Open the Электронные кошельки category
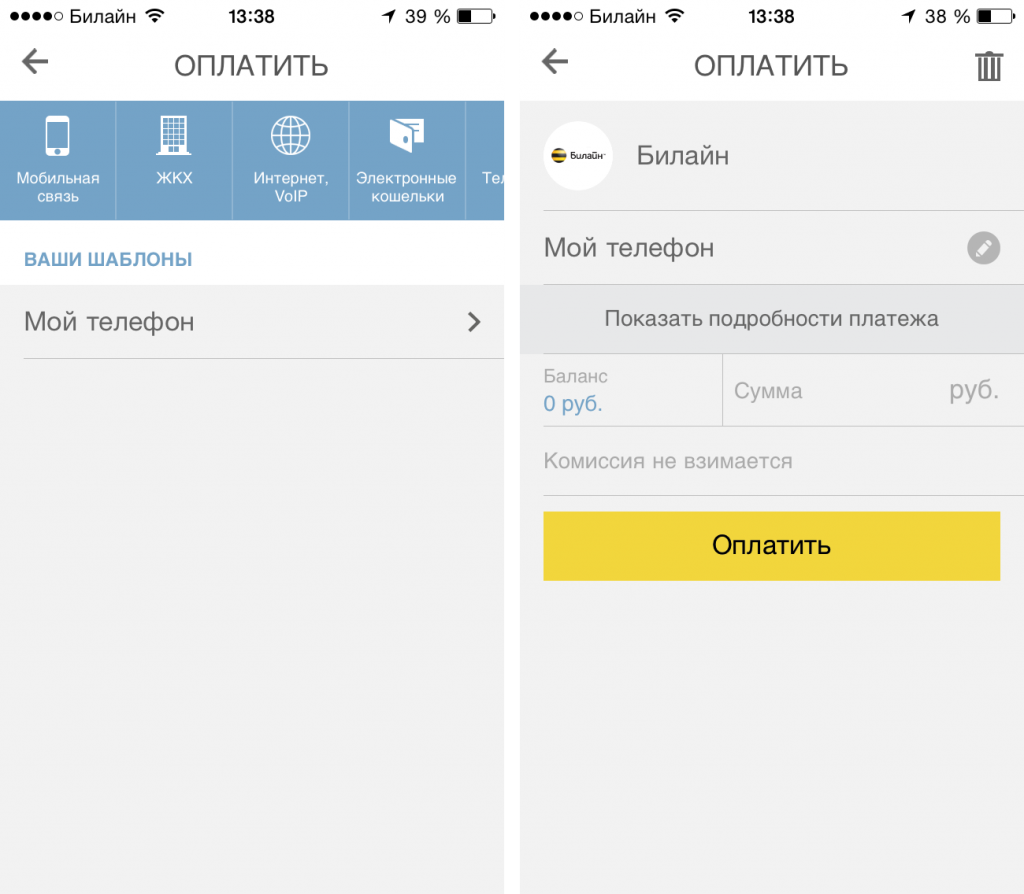The height and width of the screenshot is (894, 1024). point(407,160)
